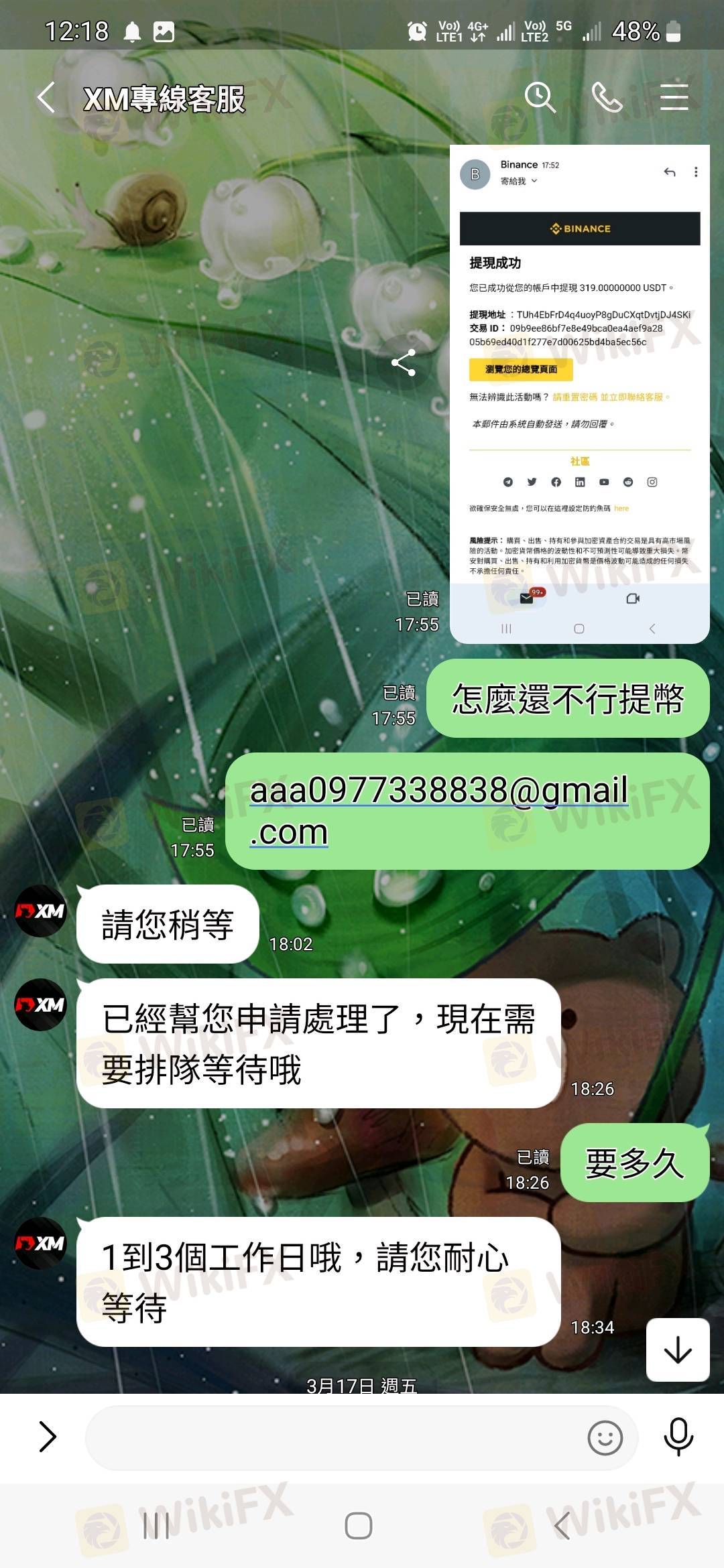Jump to the latest messages
The width and height of the screenshot is (724, 1568).
[678, 1350]
